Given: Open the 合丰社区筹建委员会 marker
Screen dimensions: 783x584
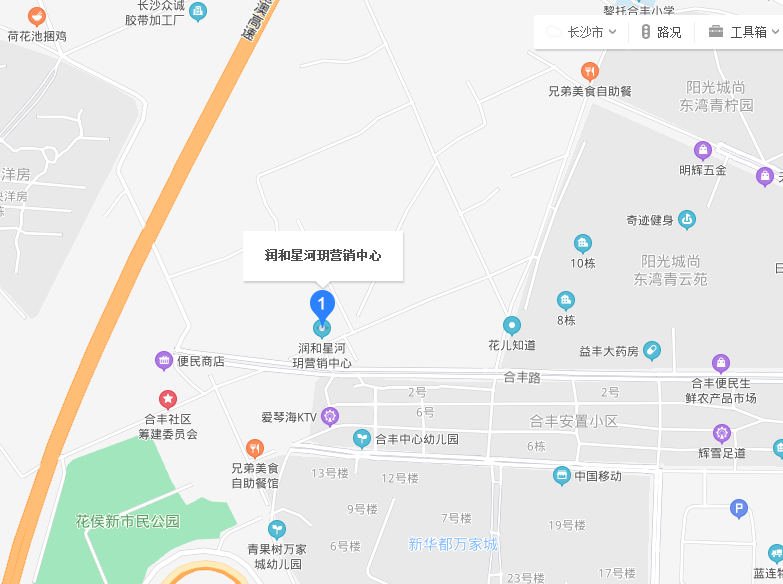Looking at the screenshot, I should (168, 400).
